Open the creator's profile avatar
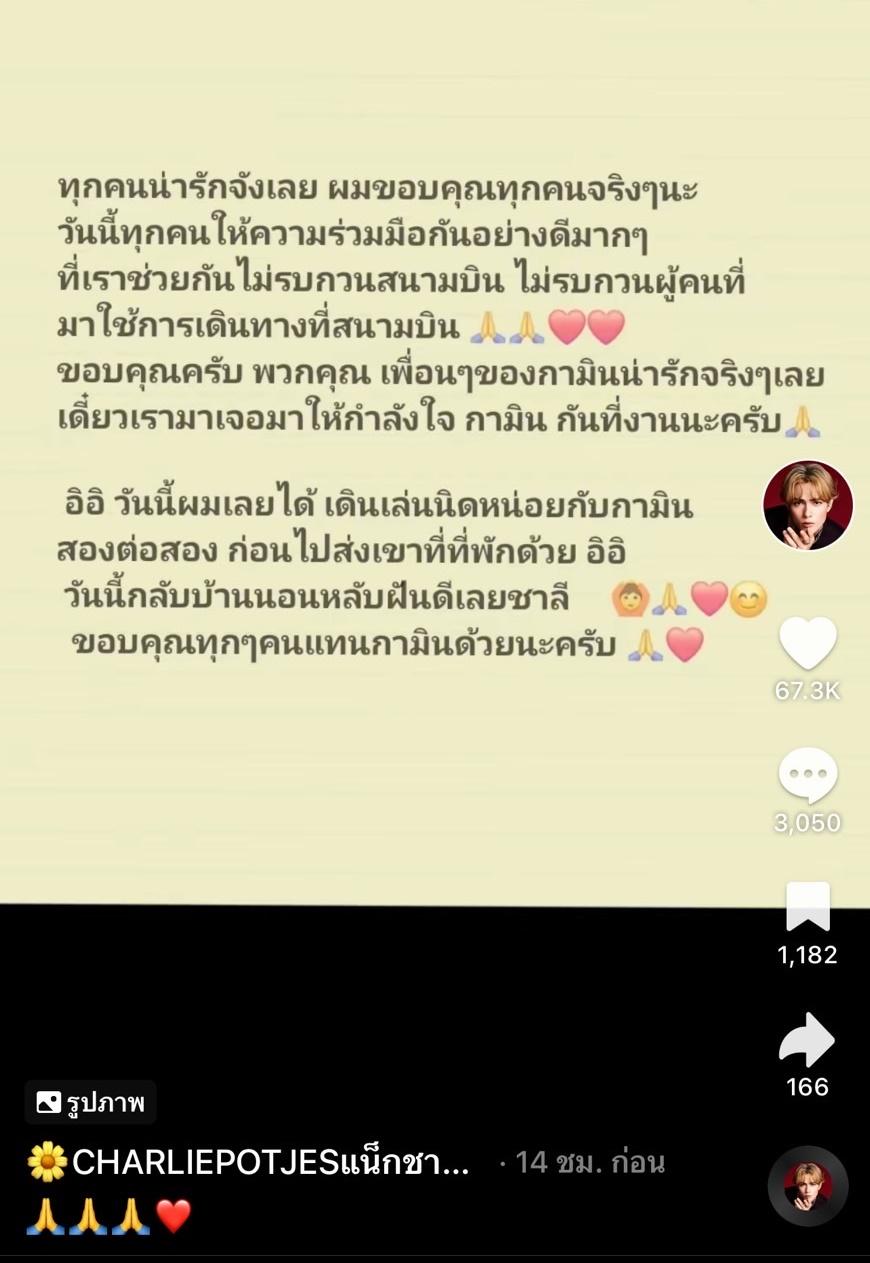This screenshot has width=870, height=1263. 808,506
